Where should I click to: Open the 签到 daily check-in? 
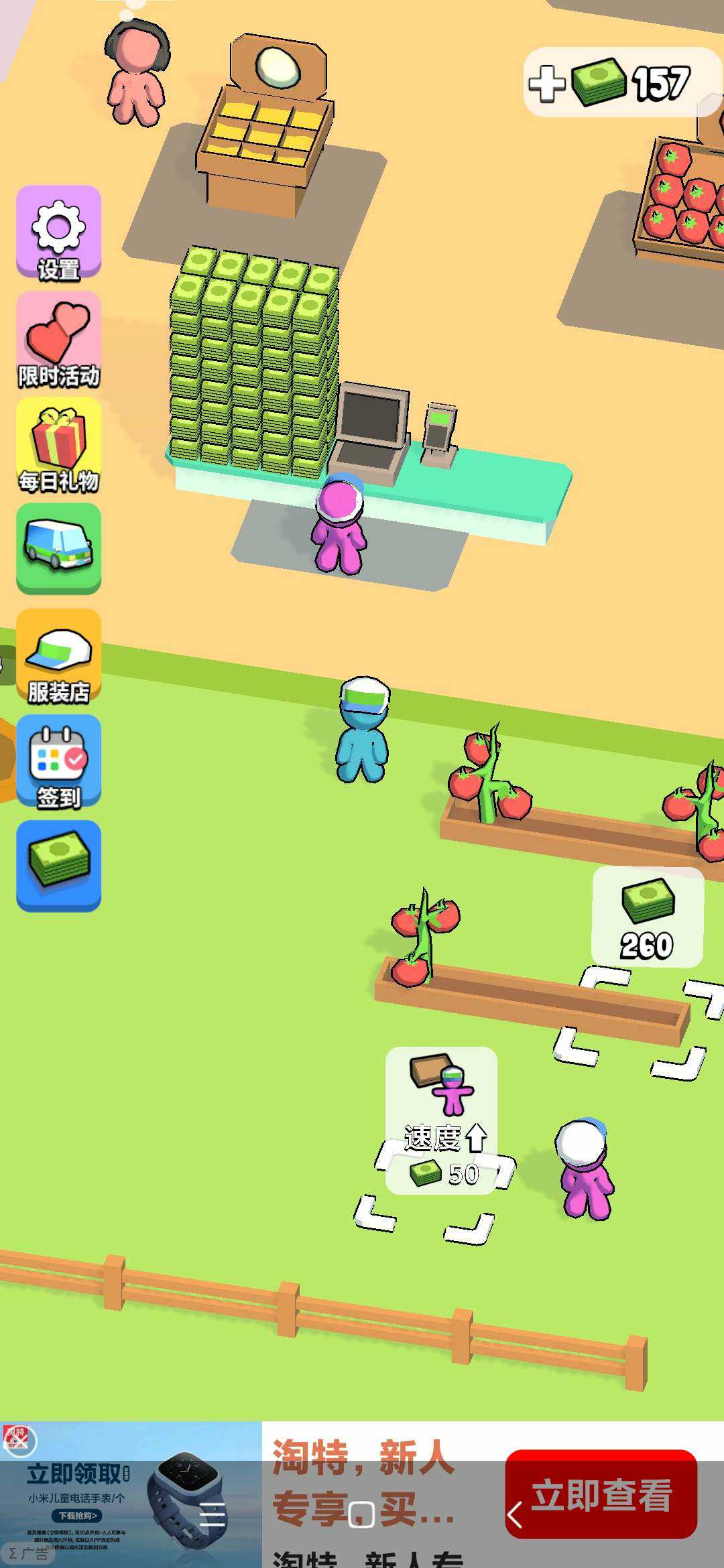click(x=59, y=761)
